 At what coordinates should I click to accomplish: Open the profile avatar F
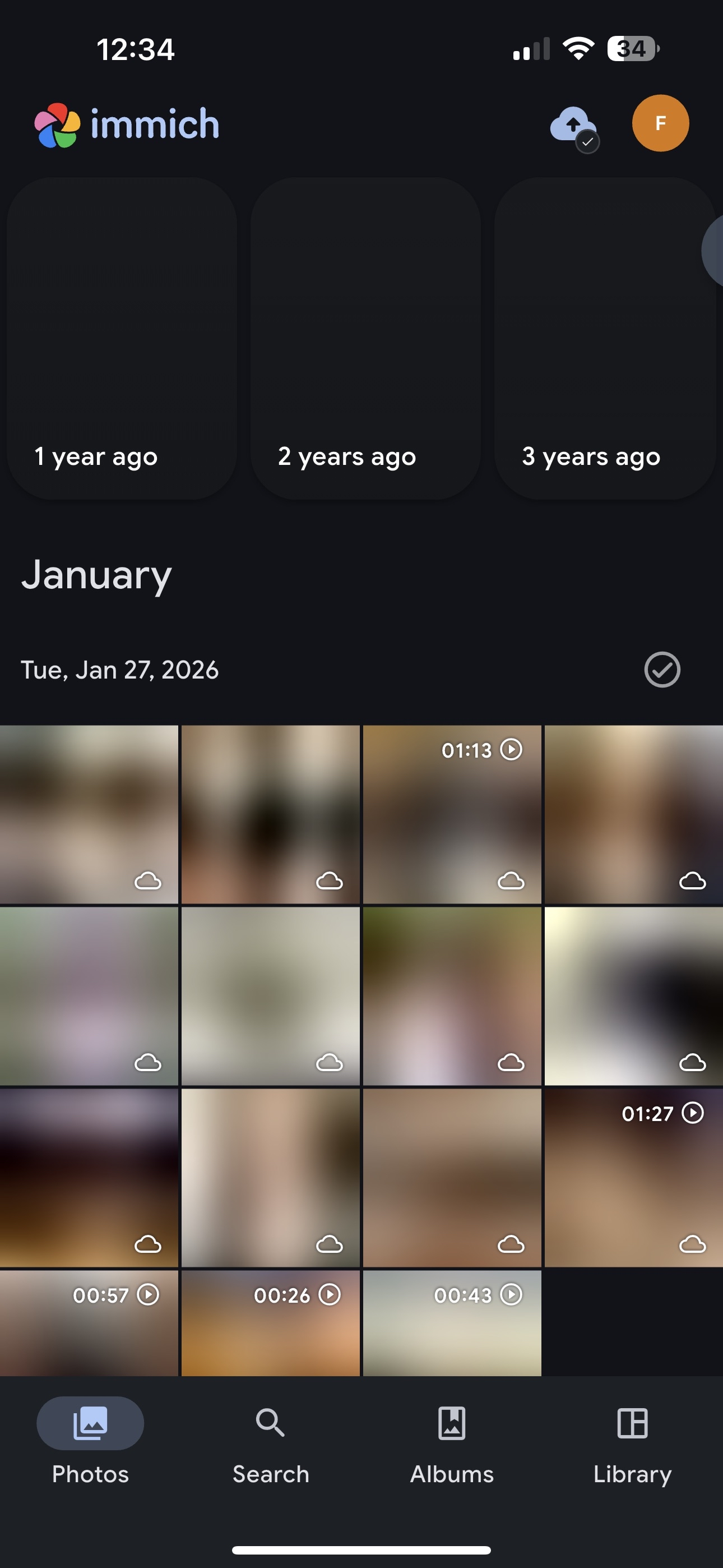pos(660,123)
